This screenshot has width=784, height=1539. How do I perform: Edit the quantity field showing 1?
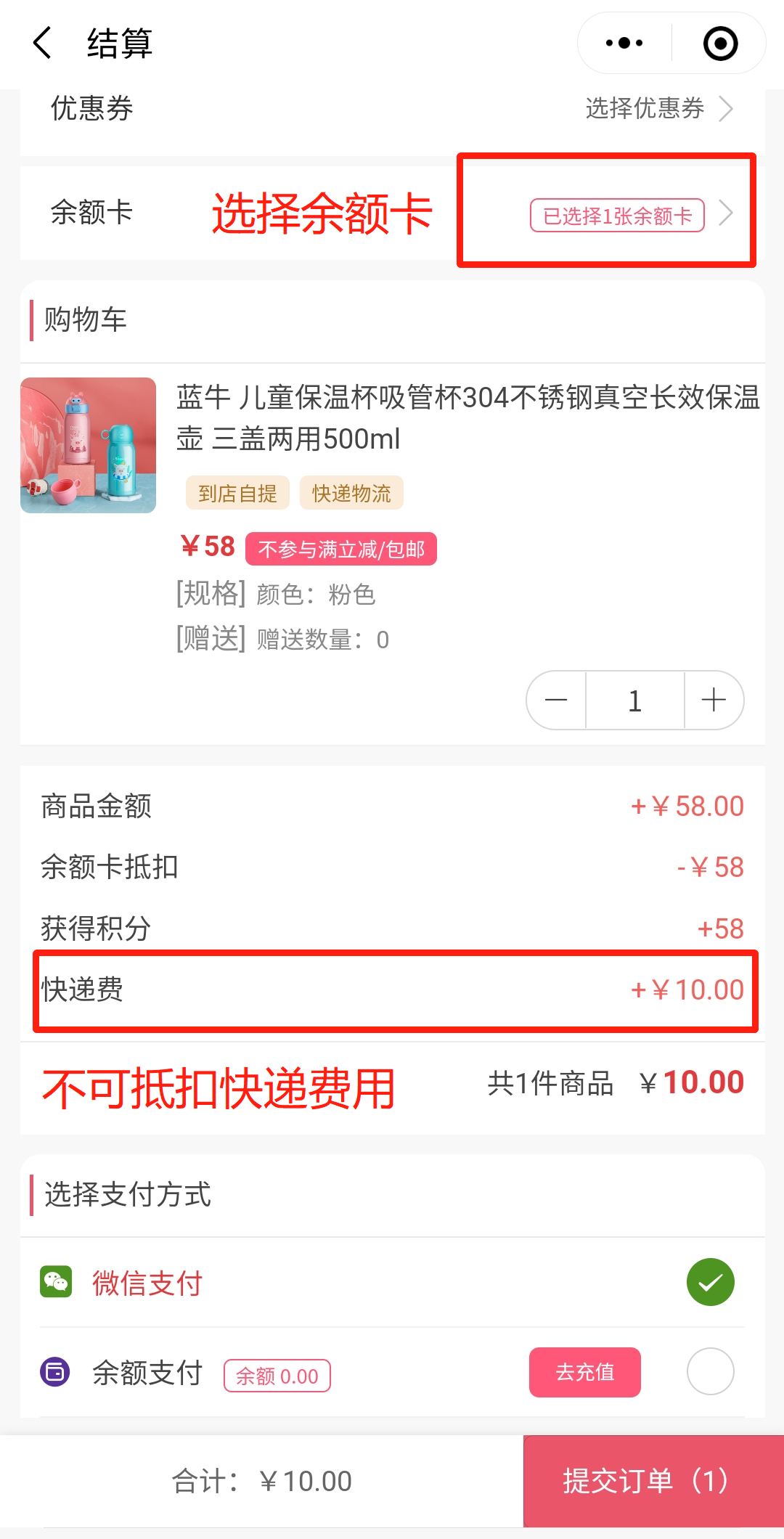(634, 700)
